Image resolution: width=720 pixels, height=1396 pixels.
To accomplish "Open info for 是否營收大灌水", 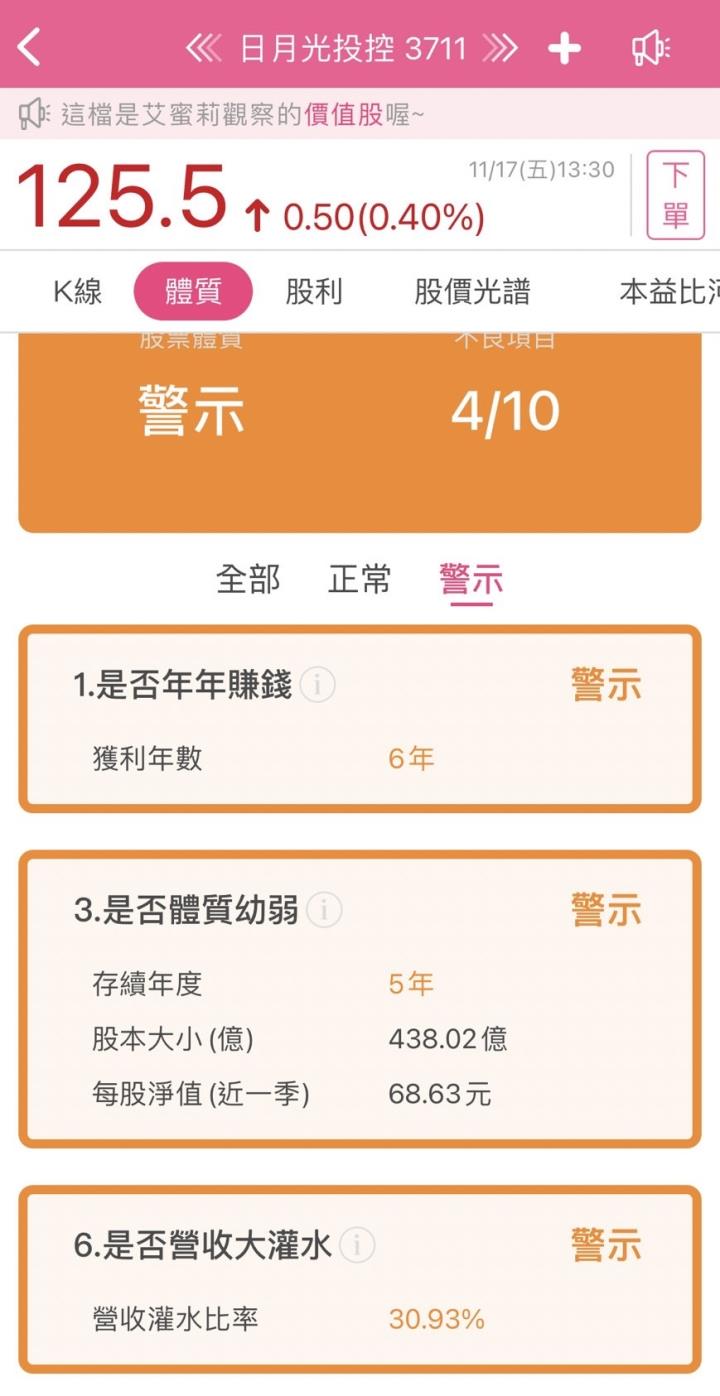I will [x=357, y=1246].
